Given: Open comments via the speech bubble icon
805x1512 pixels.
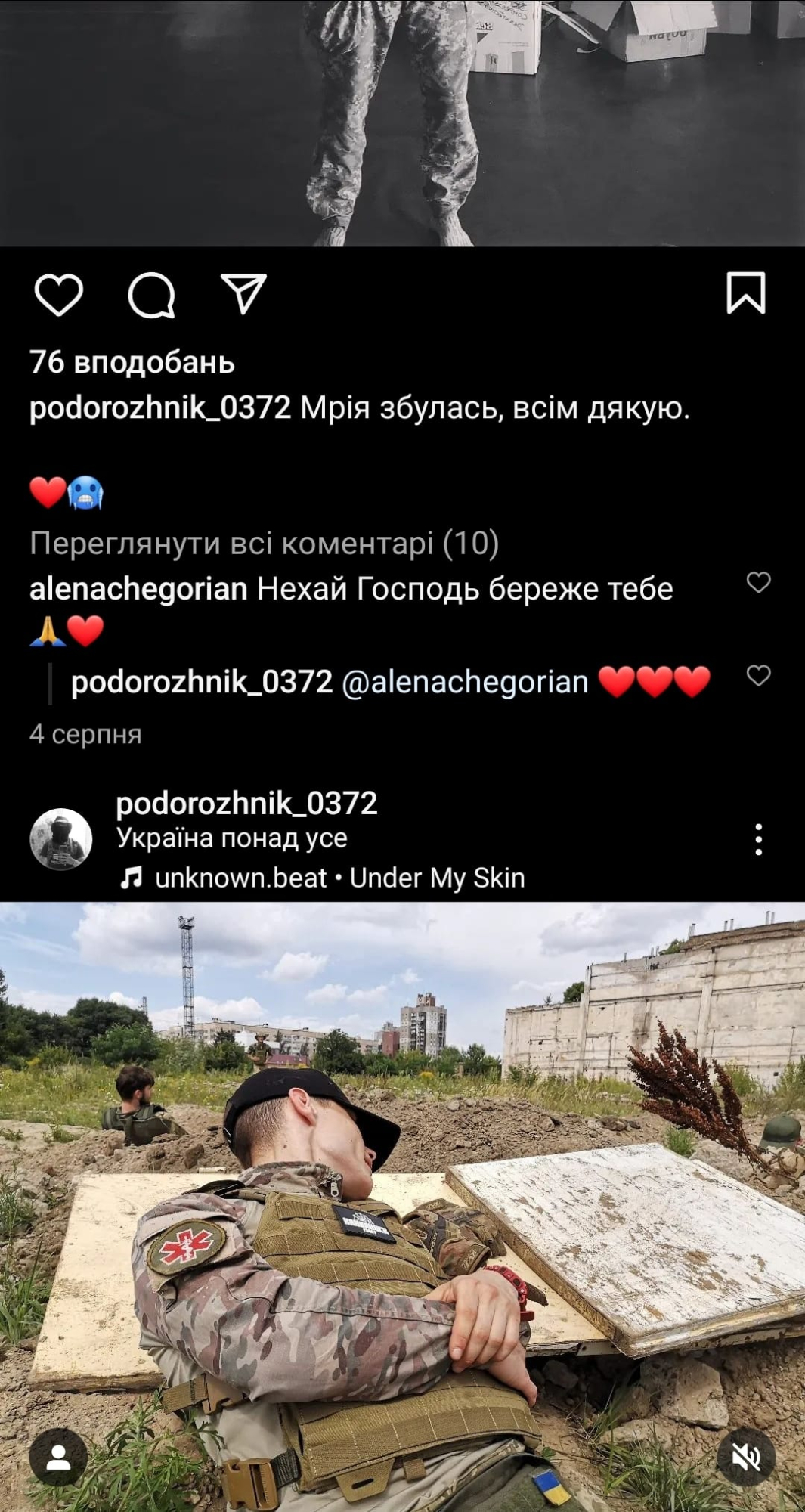Looking at the screenshot, I should point(151,294).
